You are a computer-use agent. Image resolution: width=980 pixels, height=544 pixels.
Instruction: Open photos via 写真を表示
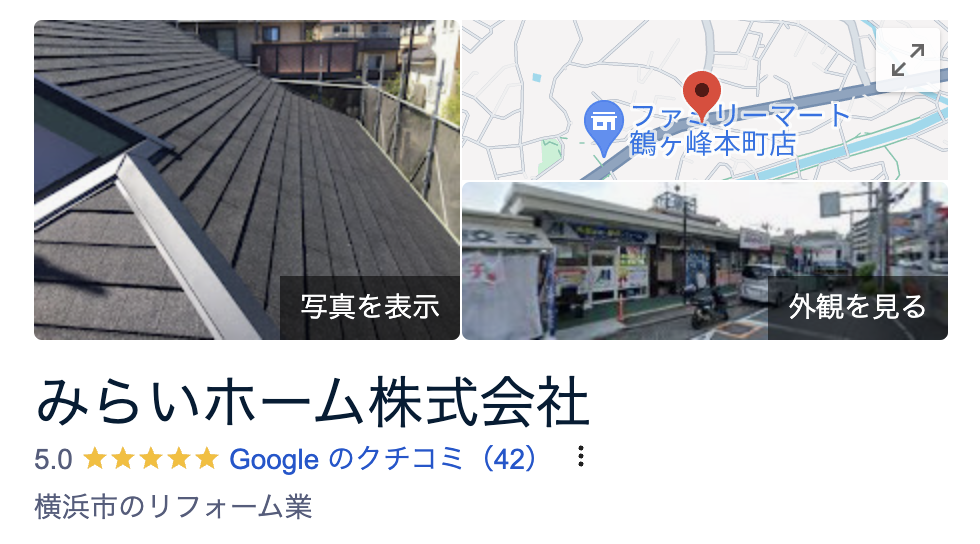(370, 306)
